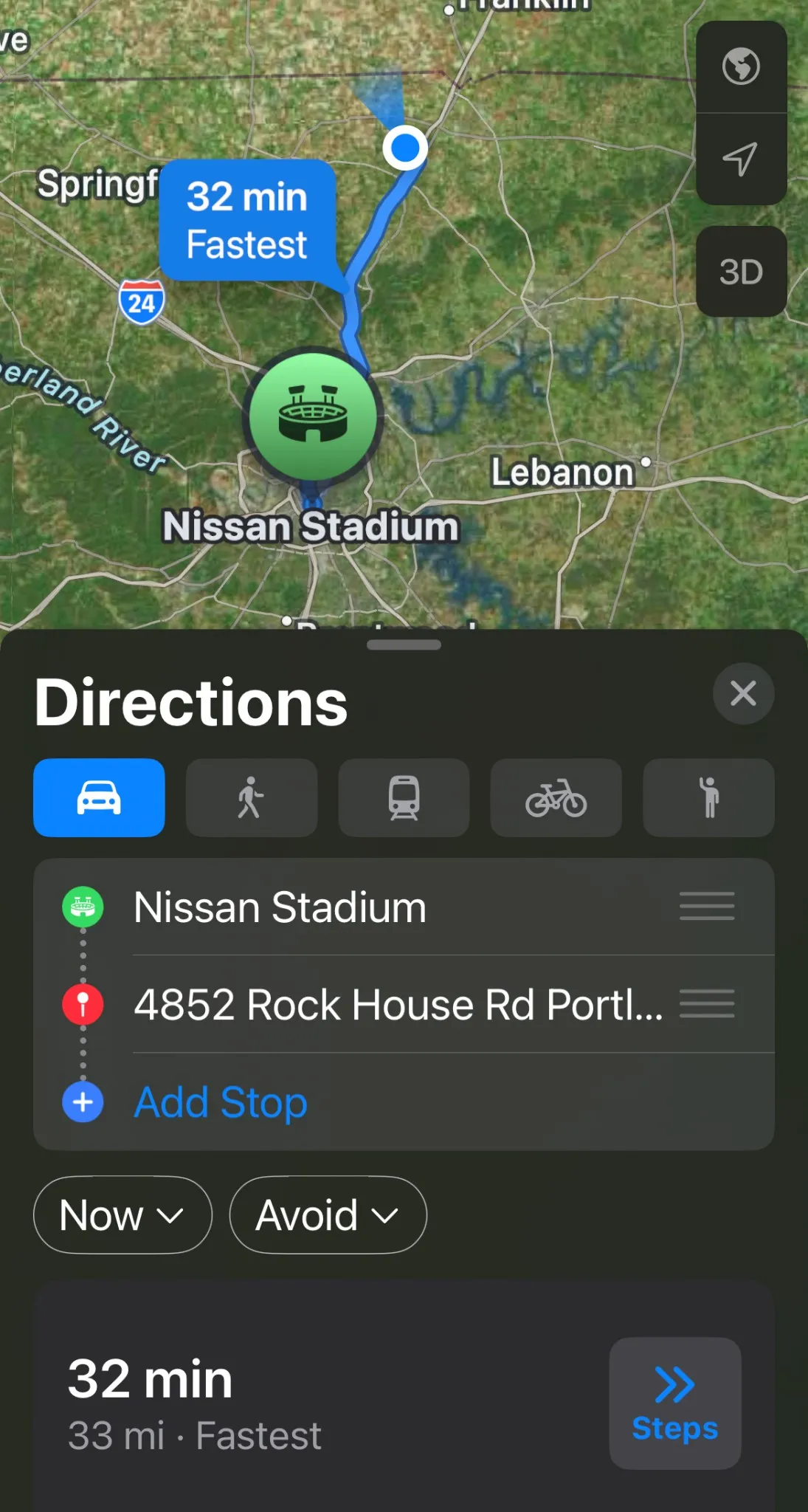Viewport: 808px width, 1512px height.
Task: Switch to ride share directions
Action: [x=708, y=797]
